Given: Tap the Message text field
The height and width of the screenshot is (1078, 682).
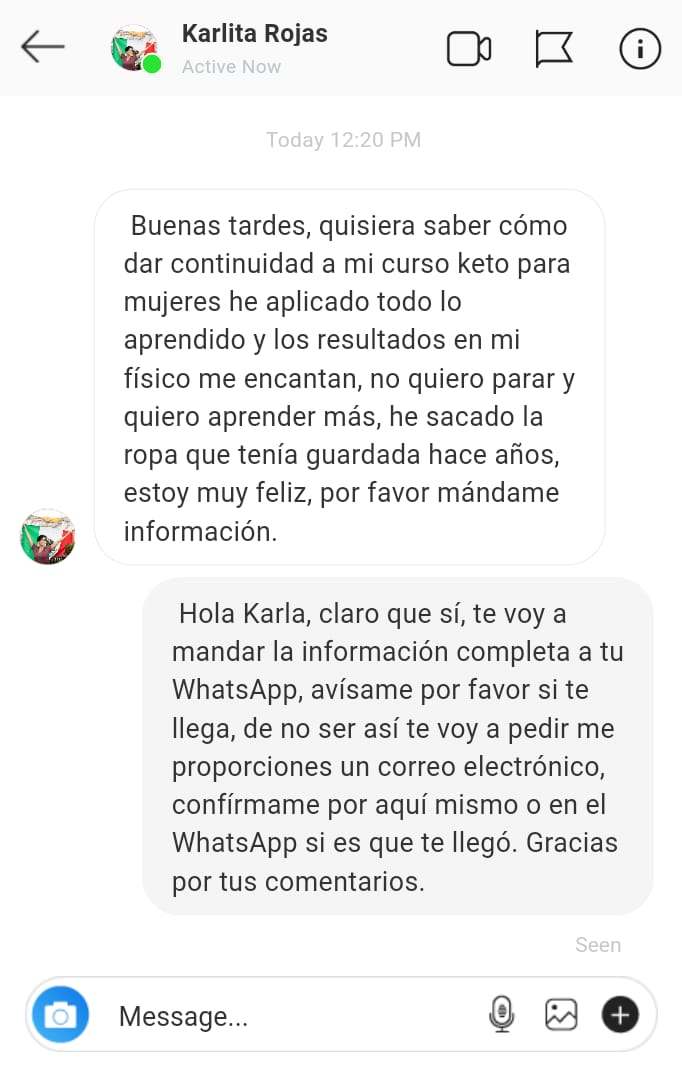Looking at the screenshot, I should (x=290, y=1016).
